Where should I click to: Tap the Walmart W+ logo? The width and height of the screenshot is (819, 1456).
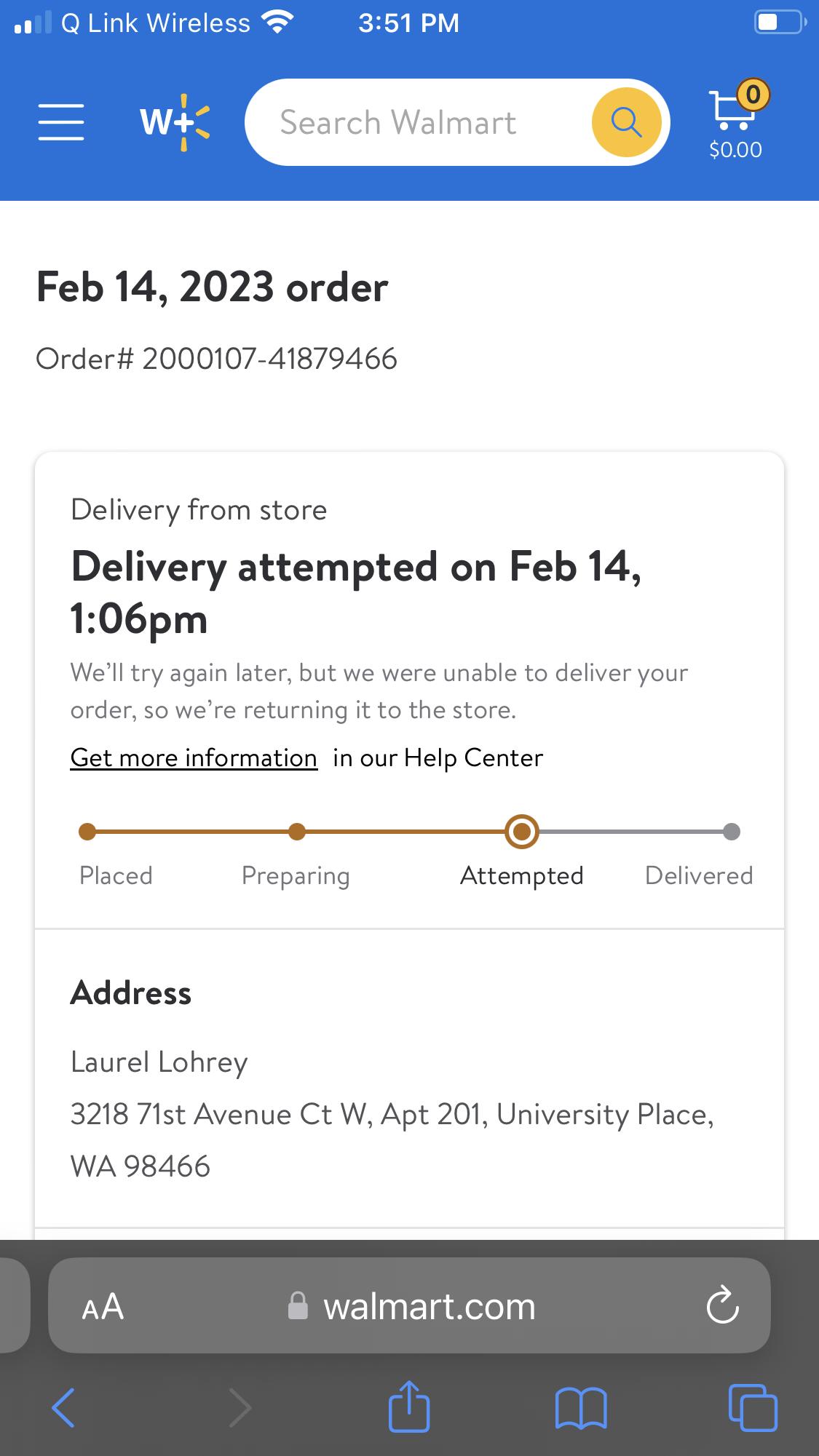click(173, 122)
